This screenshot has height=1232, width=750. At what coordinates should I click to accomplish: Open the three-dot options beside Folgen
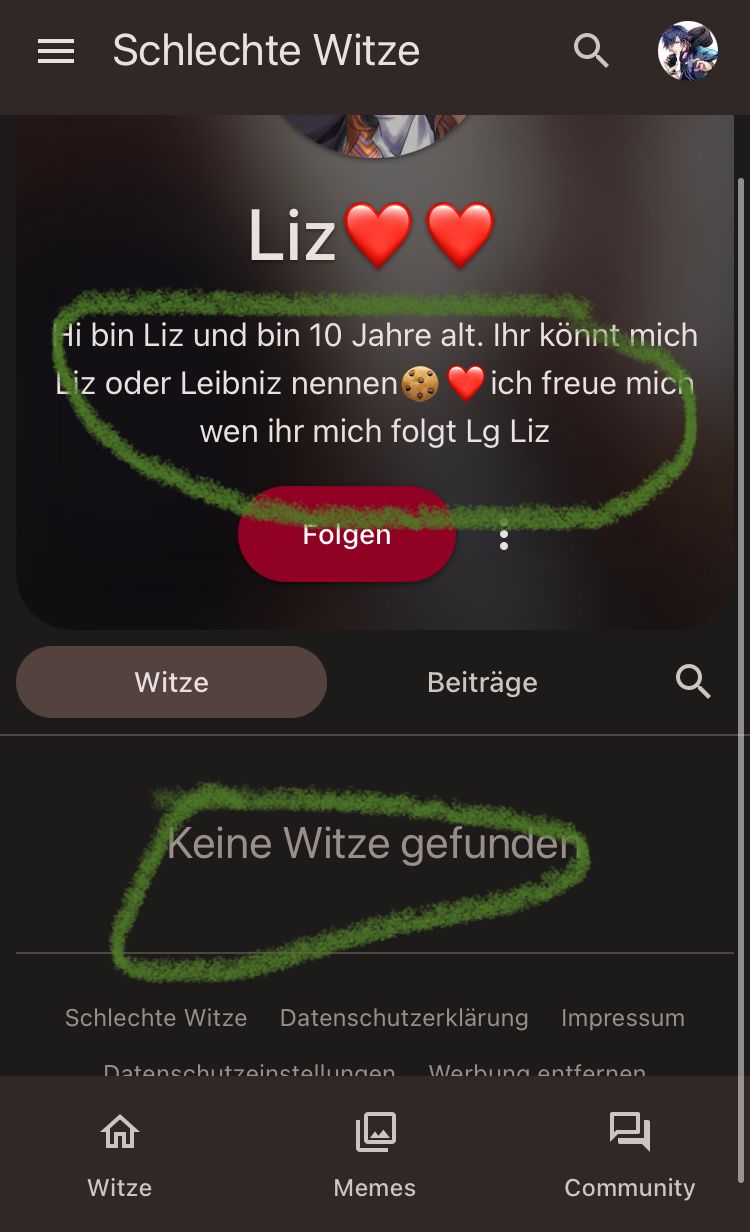504,539
